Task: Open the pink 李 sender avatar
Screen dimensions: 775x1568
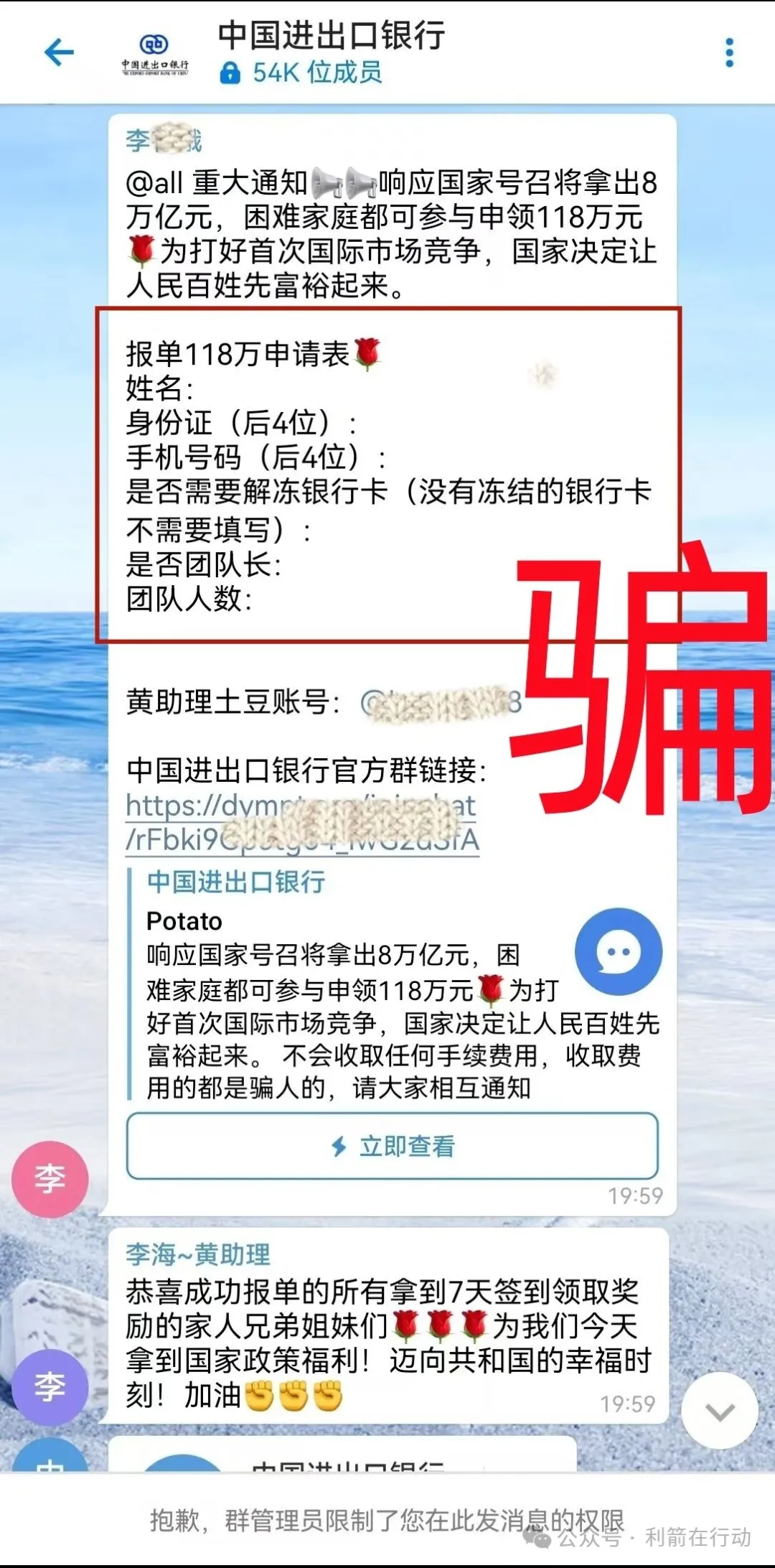Action: click(50, 1178)
